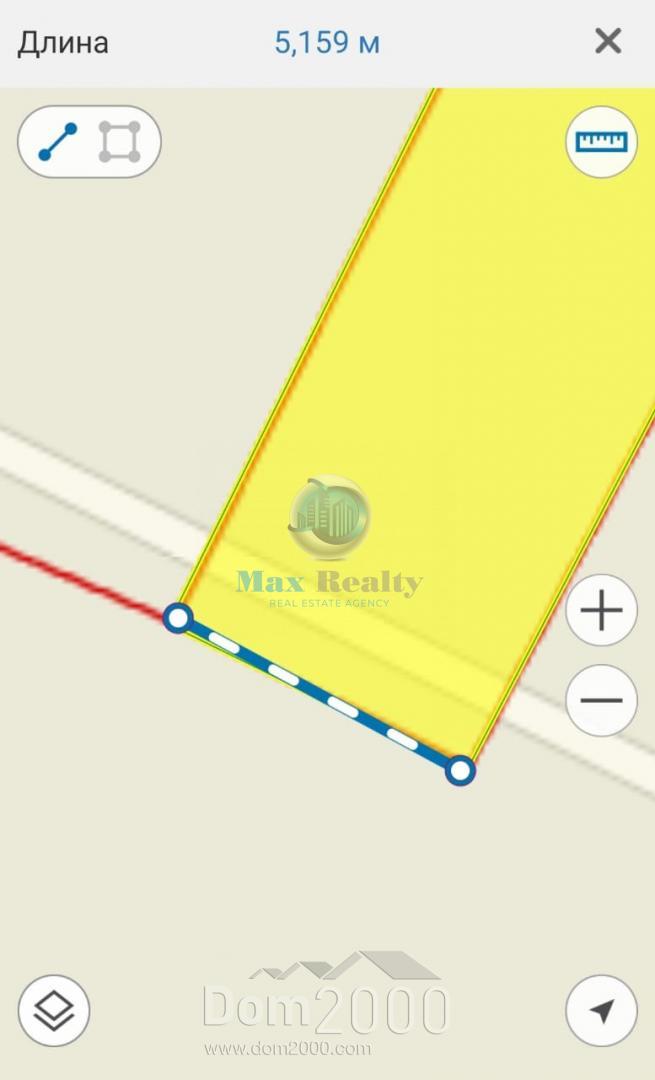655x1080 pixels.
Task: Open the map layers selector
Action: 54,1011
